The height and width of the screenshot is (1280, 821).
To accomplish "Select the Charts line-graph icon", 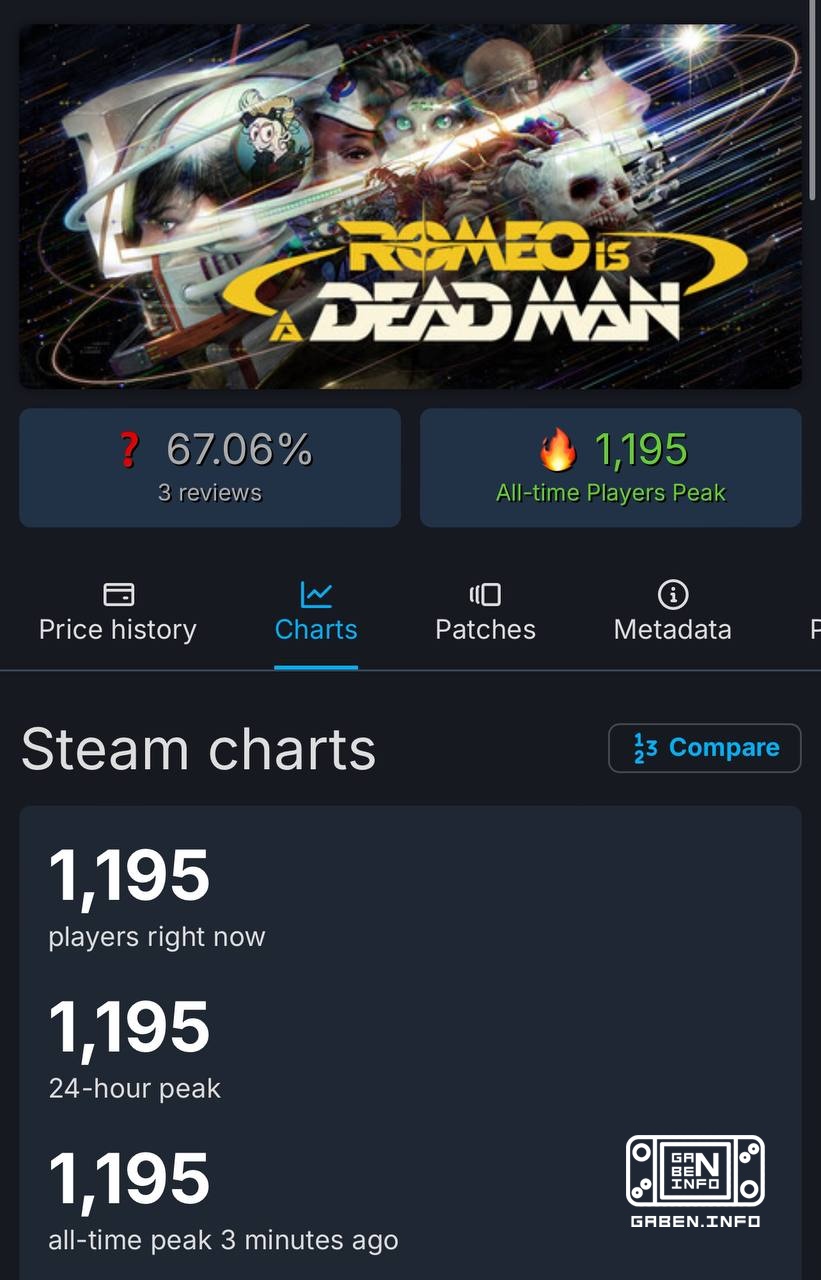I will [x=316, y=592].
